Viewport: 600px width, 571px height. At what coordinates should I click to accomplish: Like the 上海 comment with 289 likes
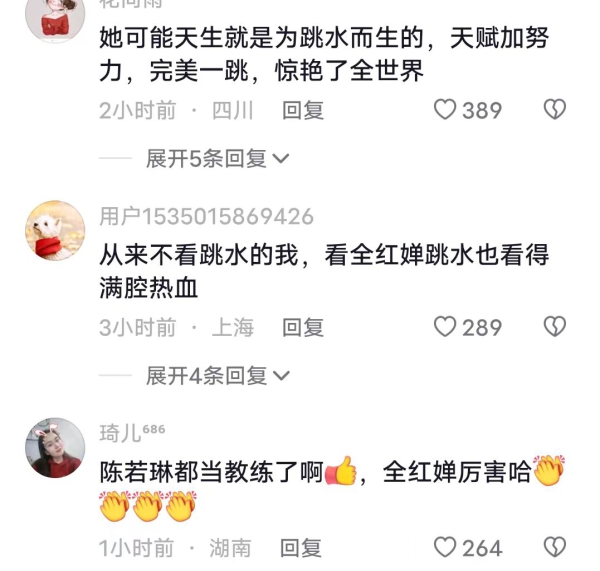pyautogui.click(x=446, y=327)
